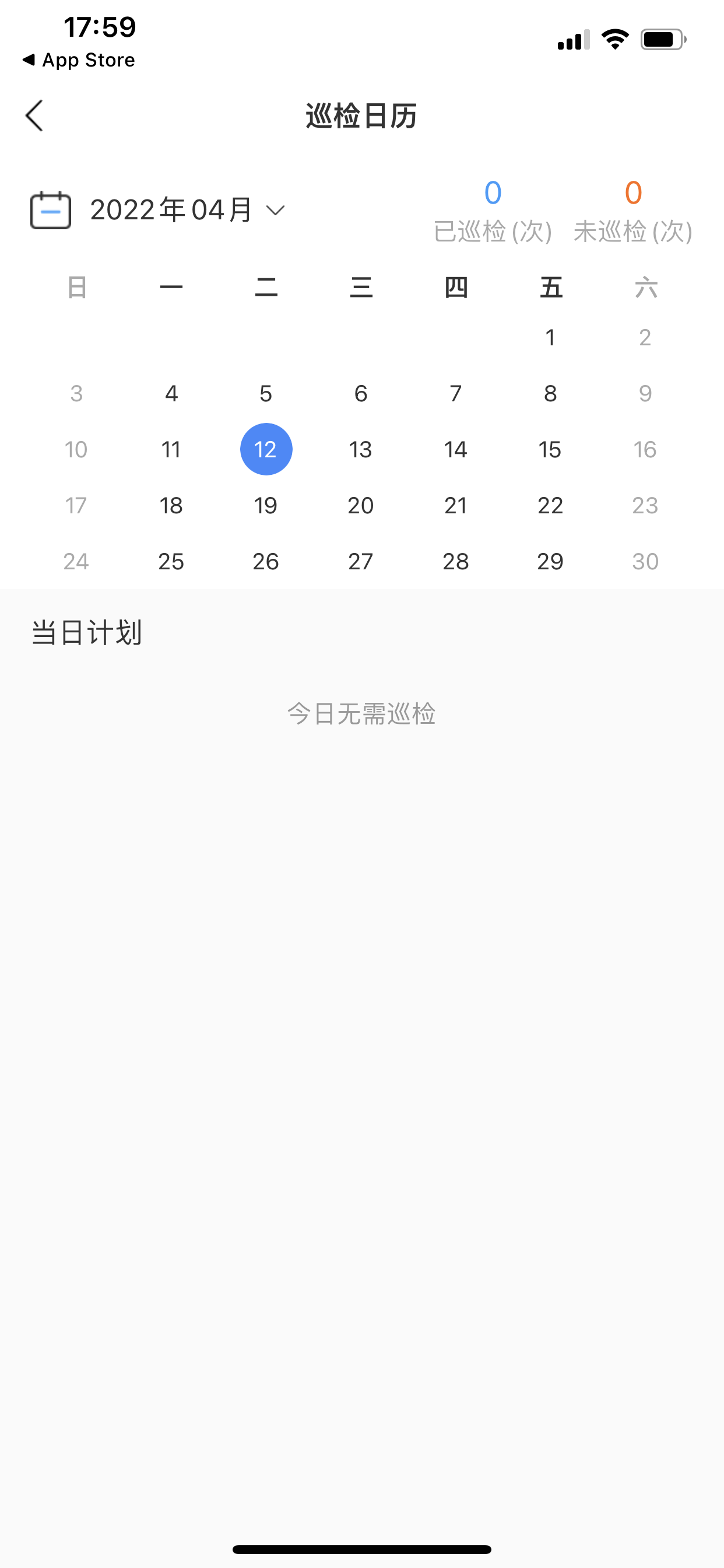The width and height of the screenshot is (724, 1568).
Task: Pick the 25th of April
Action: click(x=171, y=561)
